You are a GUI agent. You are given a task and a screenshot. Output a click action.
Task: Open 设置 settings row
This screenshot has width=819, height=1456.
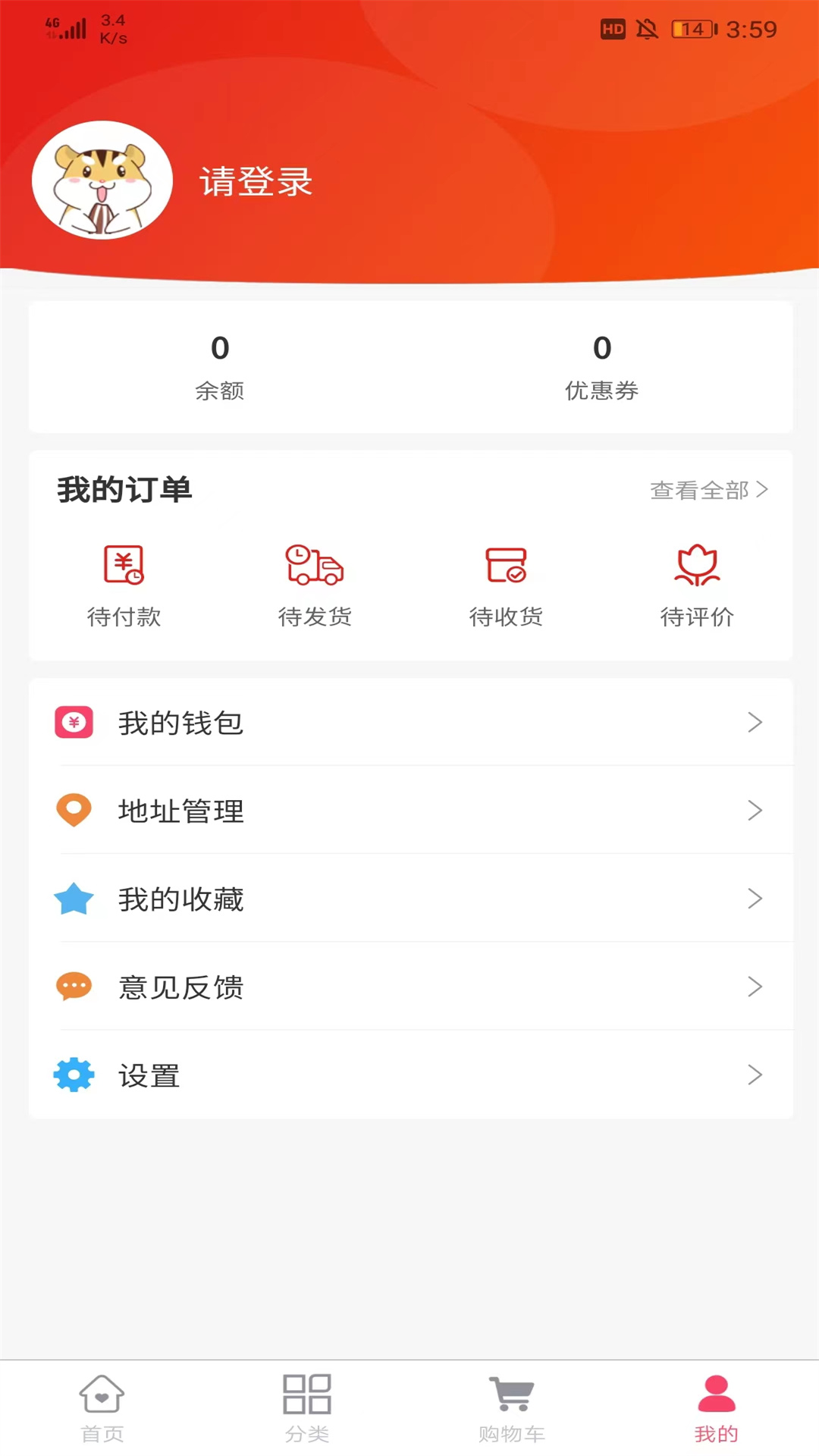(409, 1075)
